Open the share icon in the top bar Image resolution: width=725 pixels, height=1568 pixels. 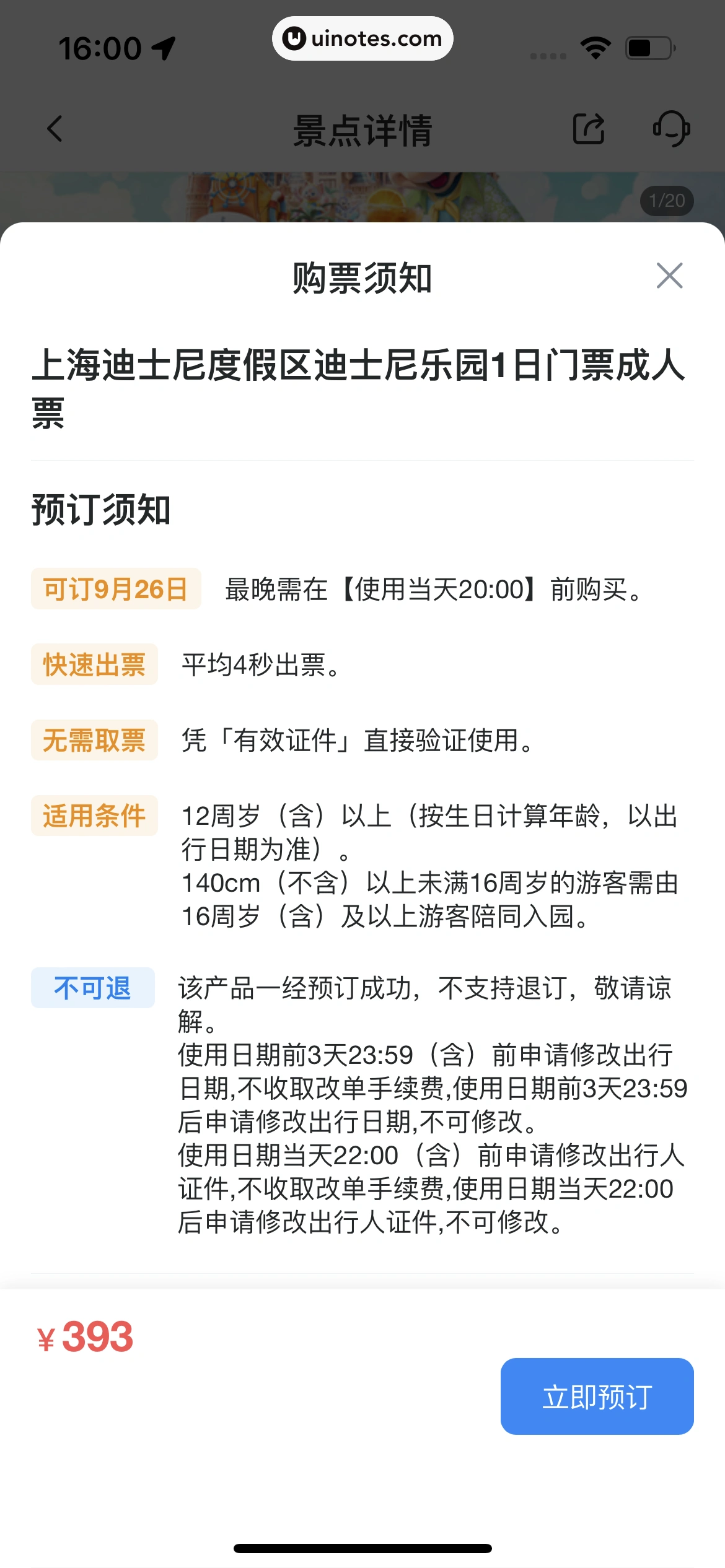(x=587, y=128)
